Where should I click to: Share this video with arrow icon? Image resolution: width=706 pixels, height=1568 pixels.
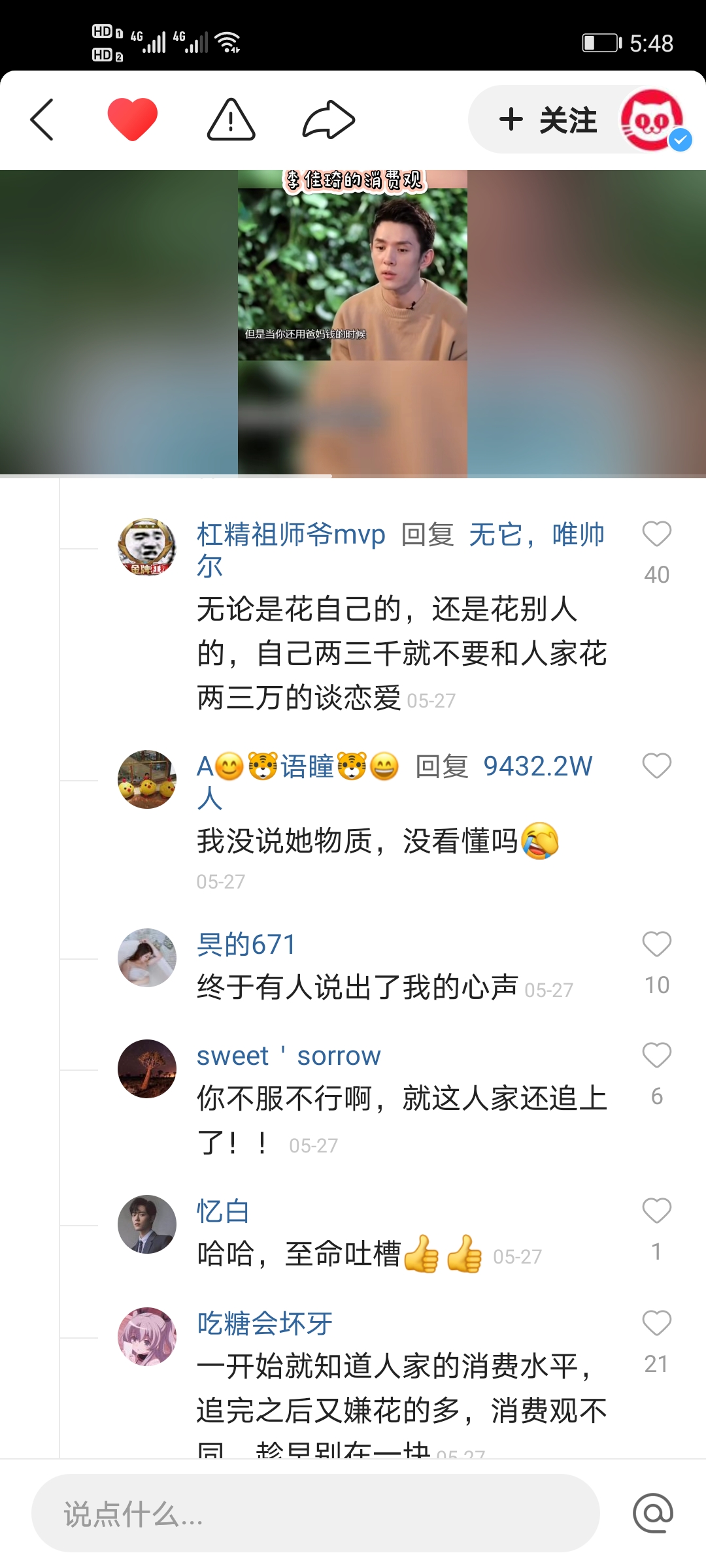pyautogui.click(x=329, y=120)
